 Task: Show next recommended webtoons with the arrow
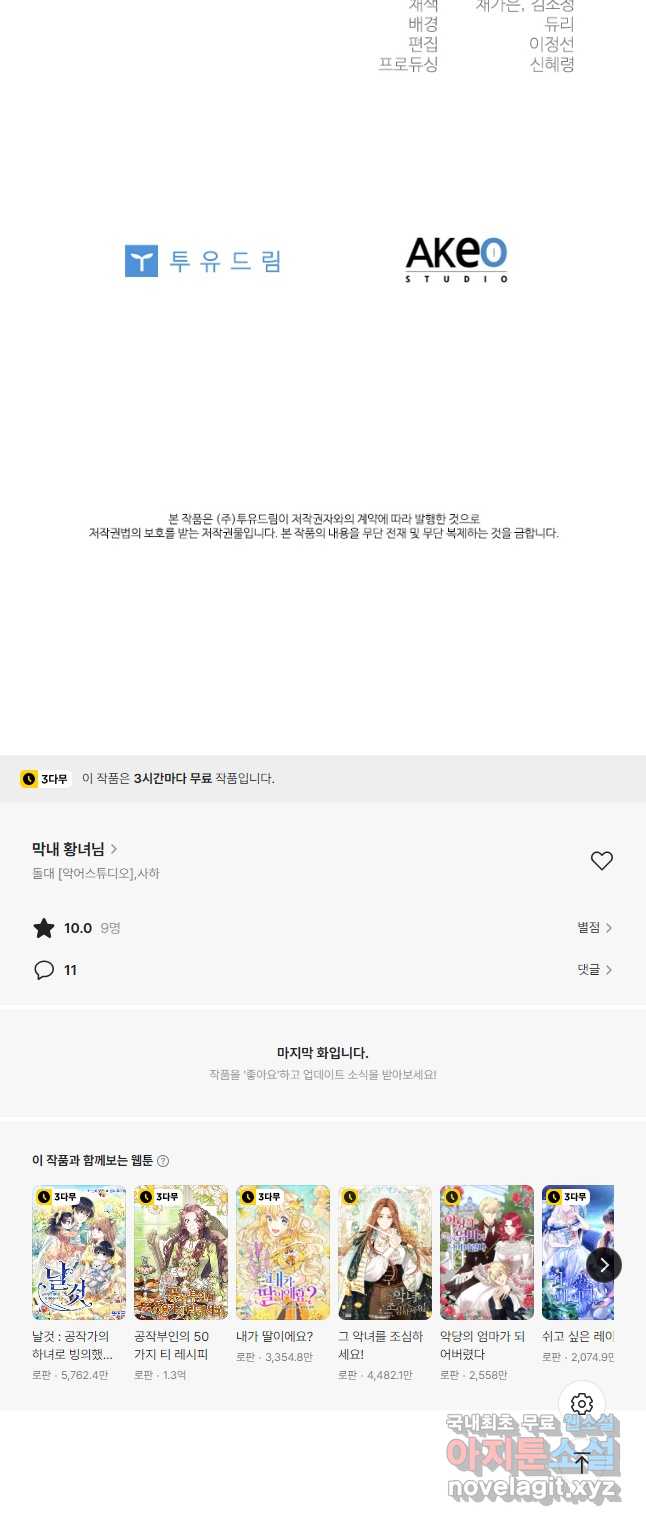pyautogui.click(x=603, y=1265)
